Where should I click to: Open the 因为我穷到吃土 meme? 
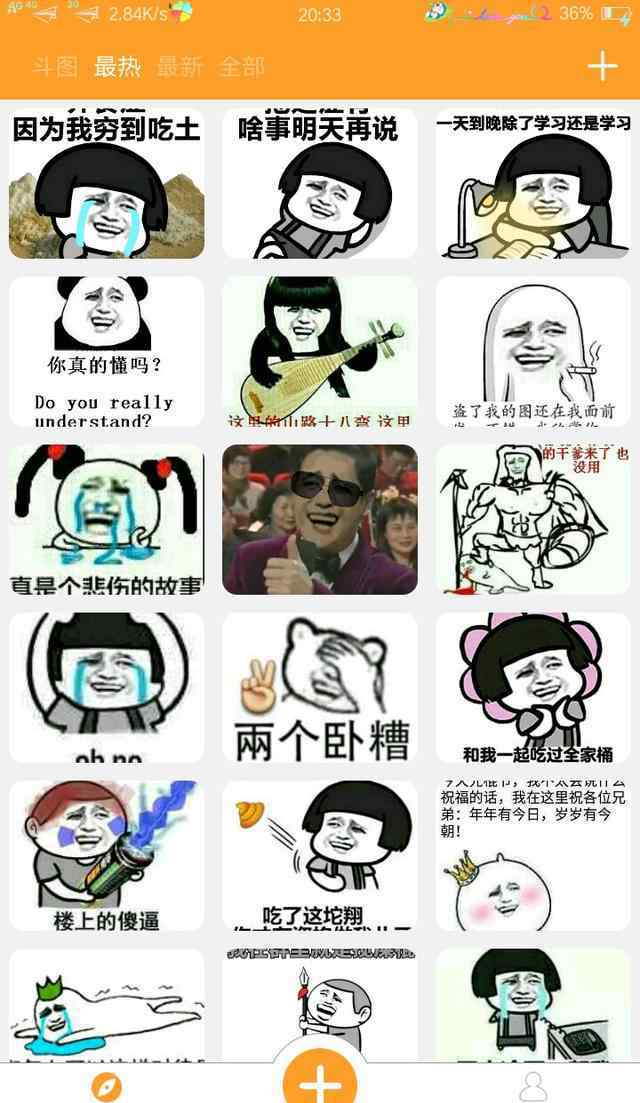pyautogui.click(x=107, y=184)
